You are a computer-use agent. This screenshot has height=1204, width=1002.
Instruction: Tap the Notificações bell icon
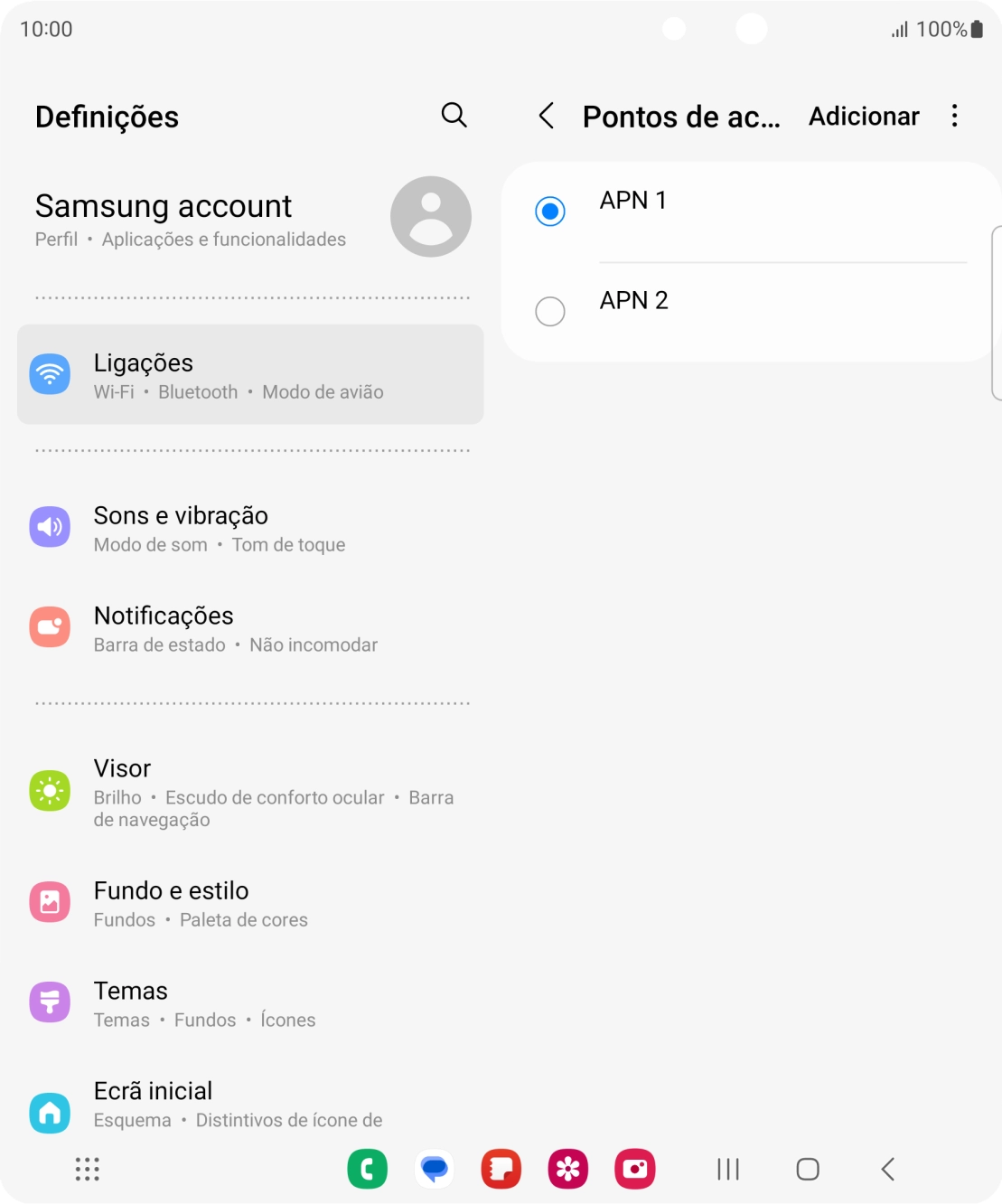click(x=50, y=626)
